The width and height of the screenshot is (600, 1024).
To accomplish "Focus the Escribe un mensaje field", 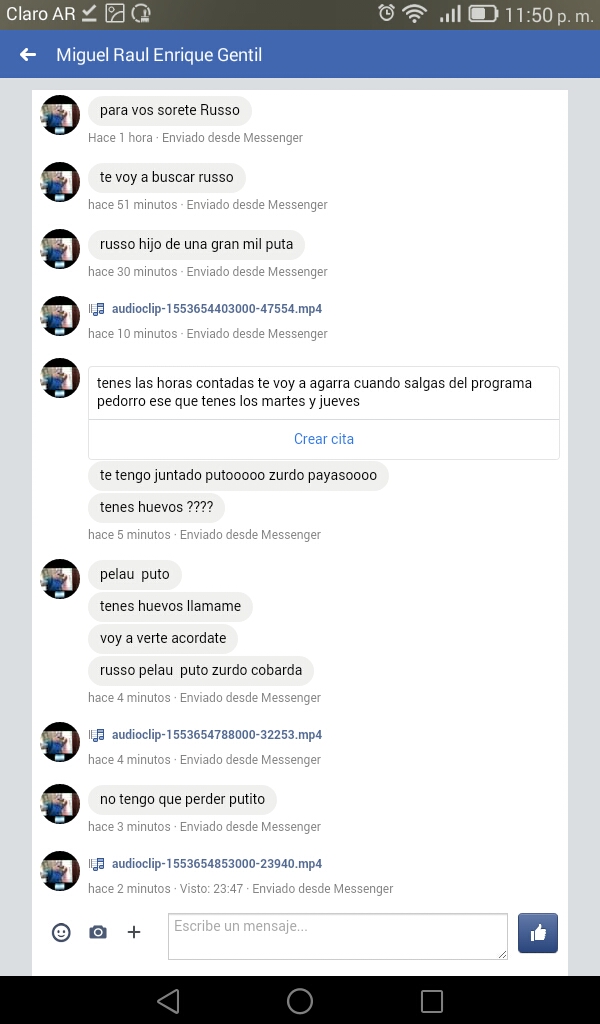I will 337,936.
